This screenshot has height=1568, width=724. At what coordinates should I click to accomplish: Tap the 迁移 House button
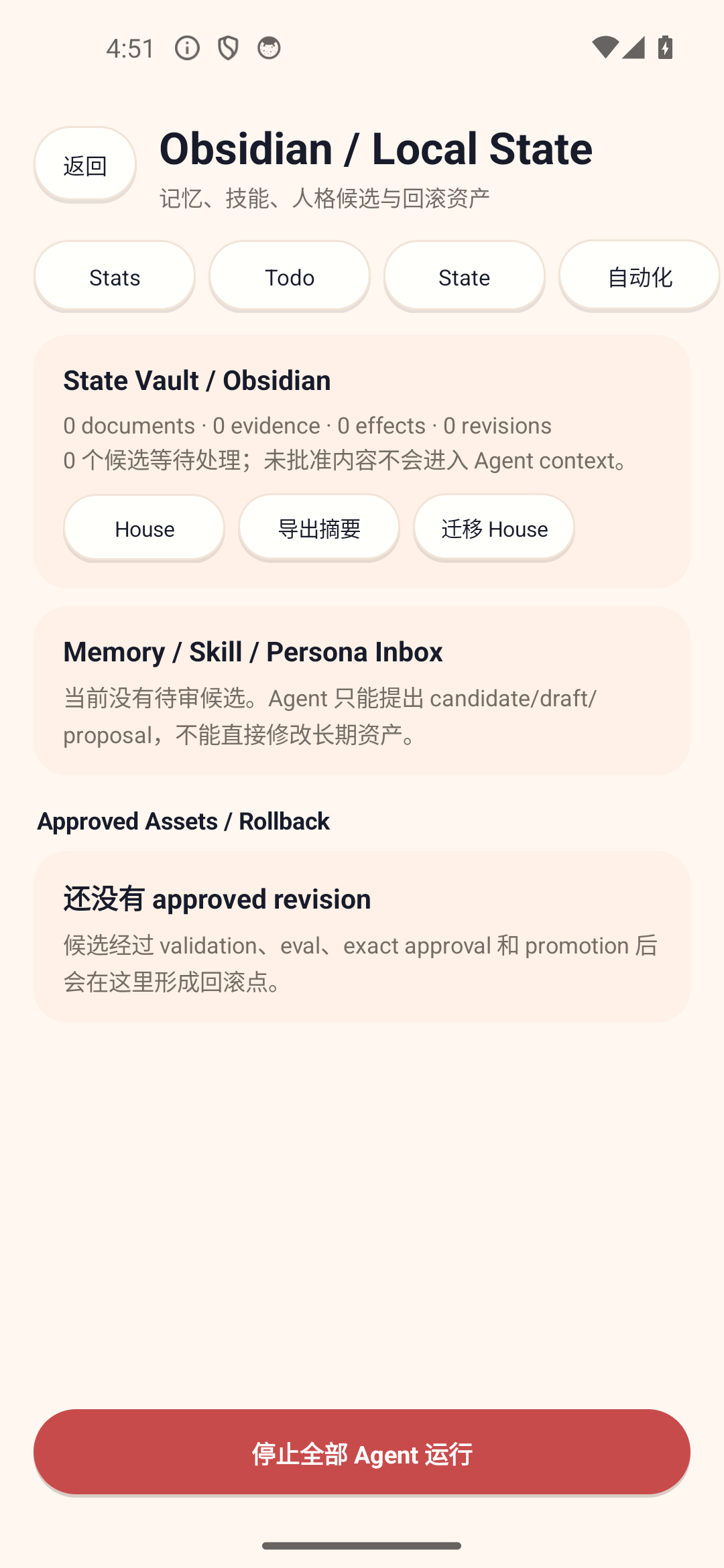494,529
